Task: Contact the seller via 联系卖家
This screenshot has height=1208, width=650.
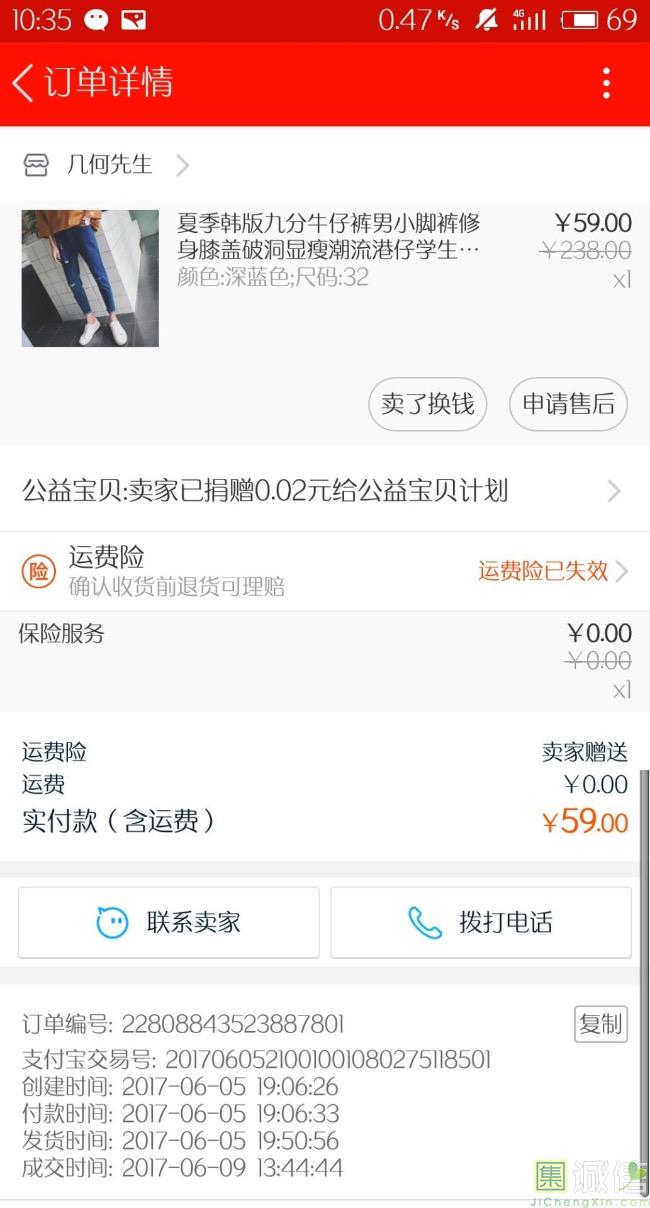Action: pos(169,922)
